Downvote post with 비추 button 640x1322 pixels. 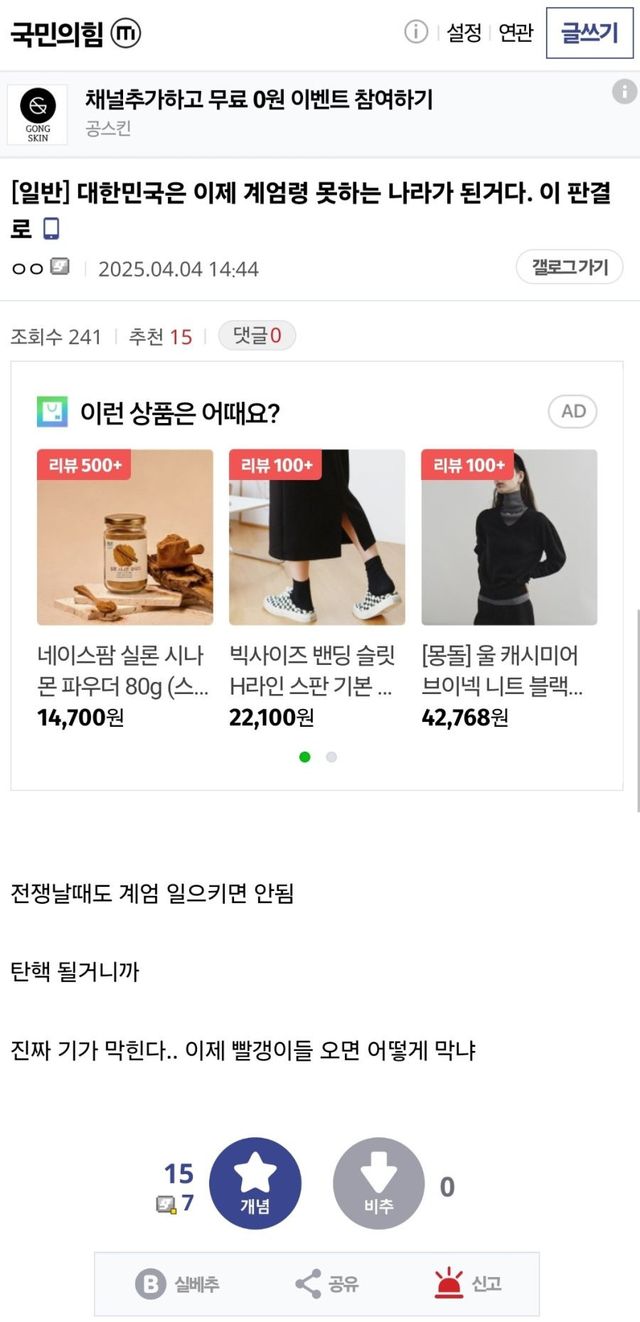pyautogui.click(x=379, y=1183)
